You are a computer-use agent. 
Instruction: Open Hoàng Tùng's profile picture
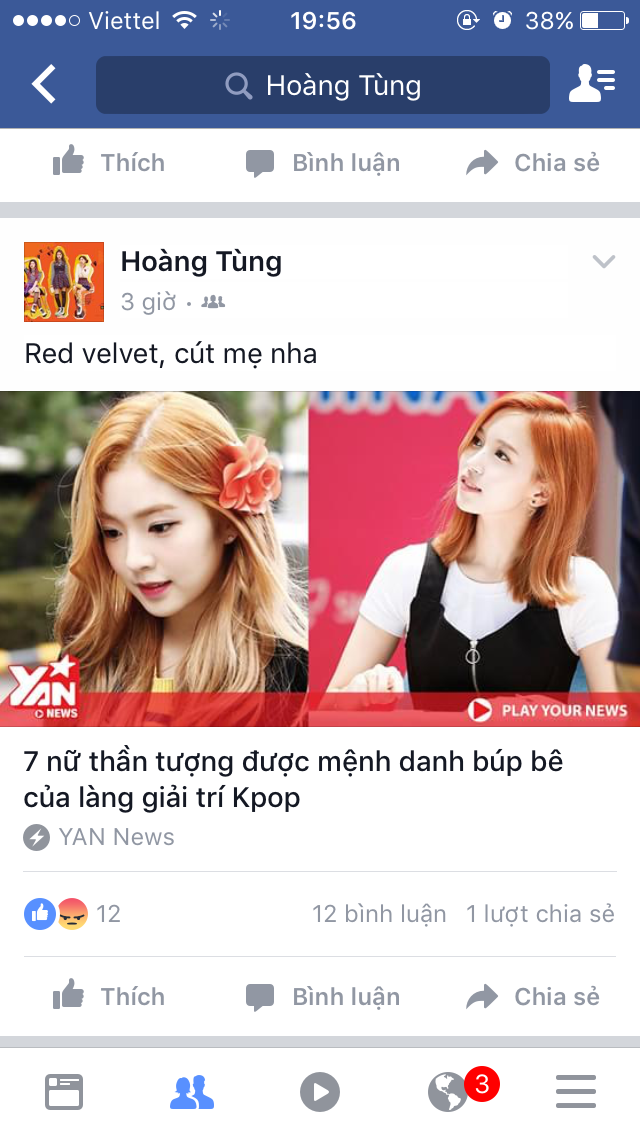point(64,282)
